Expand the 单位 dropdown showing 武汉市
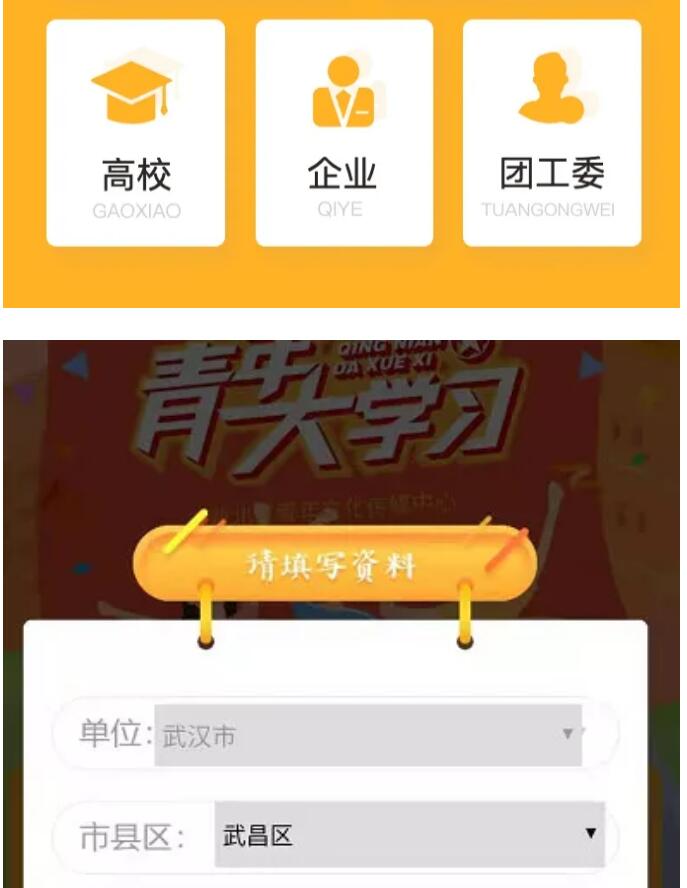Viewport: 687px width, 888px height. point(368,736)
